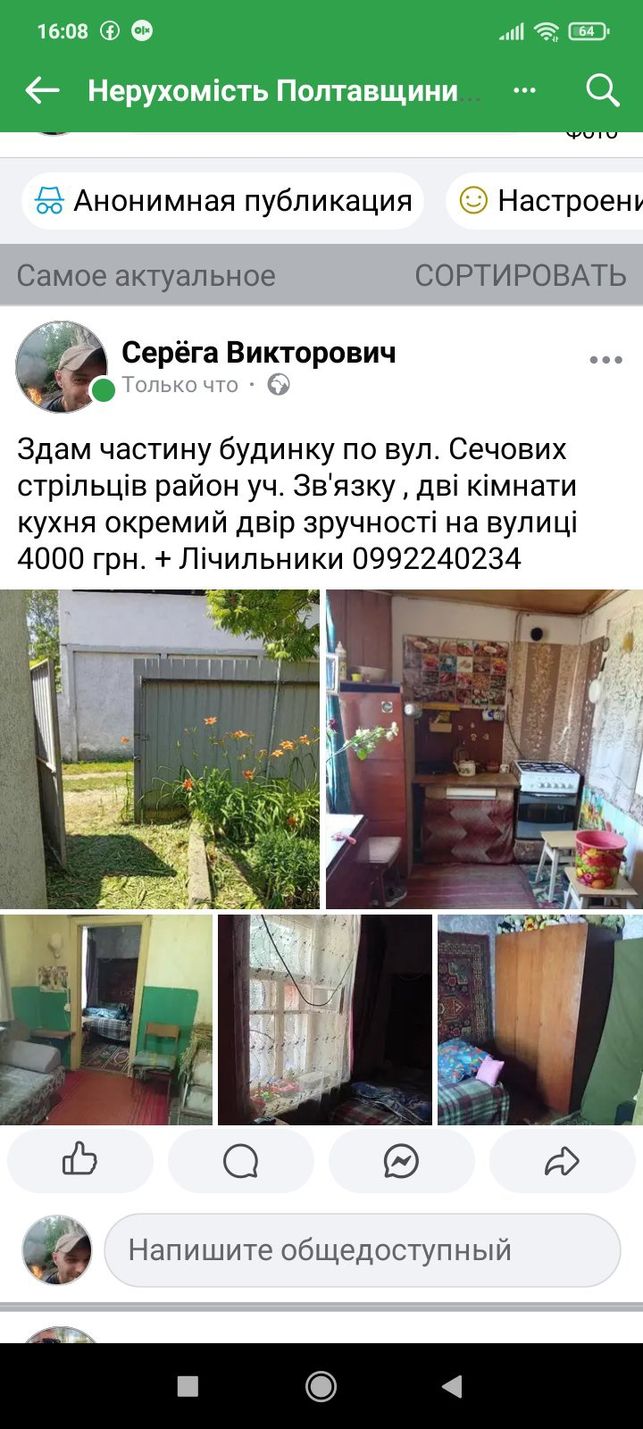
Task: Open the window with lace curtain photo
Action: click(x=325, y=1020)
